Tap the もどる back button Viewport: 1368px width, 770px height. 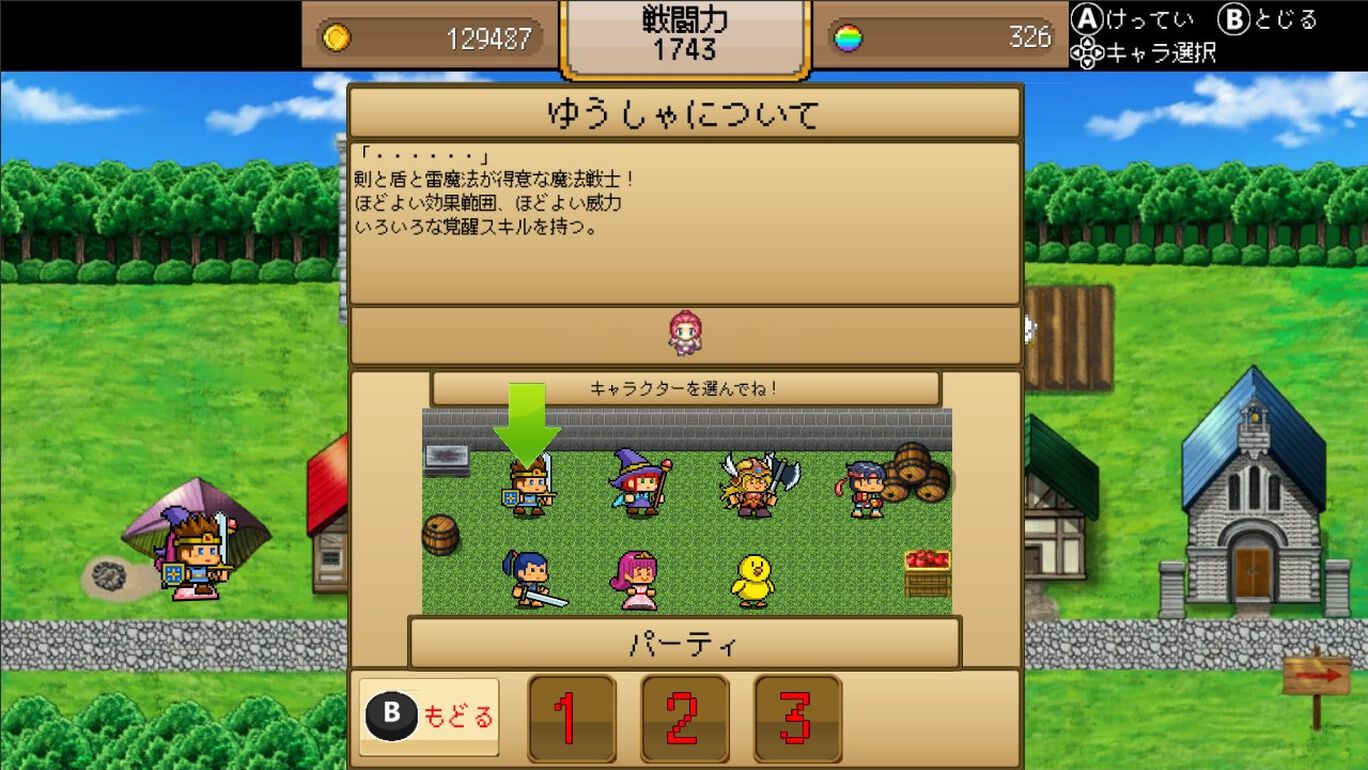tap(429, 717)
